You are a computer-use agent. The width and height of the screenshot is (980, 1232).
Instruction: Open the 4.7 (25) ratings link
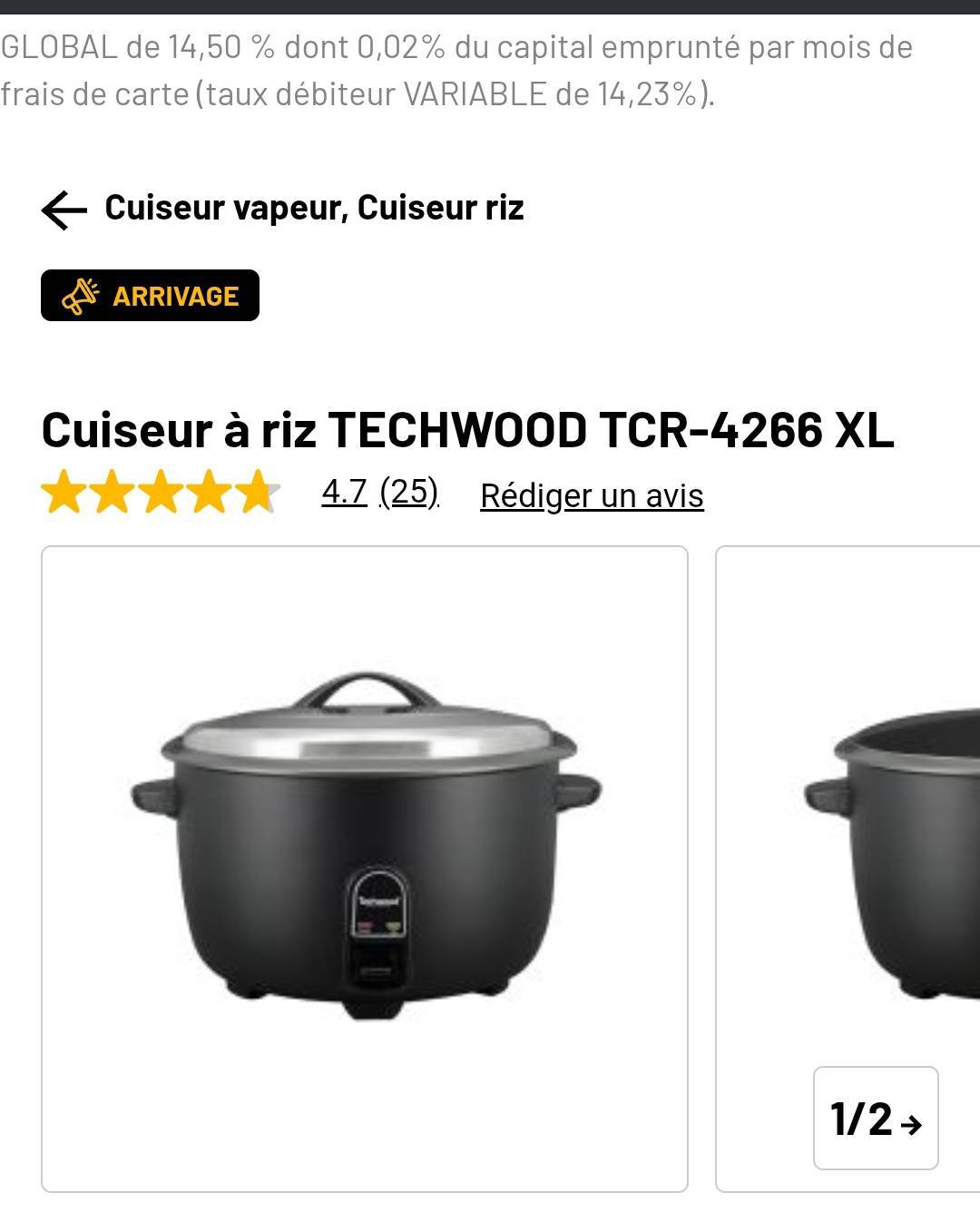coord(380,493)
